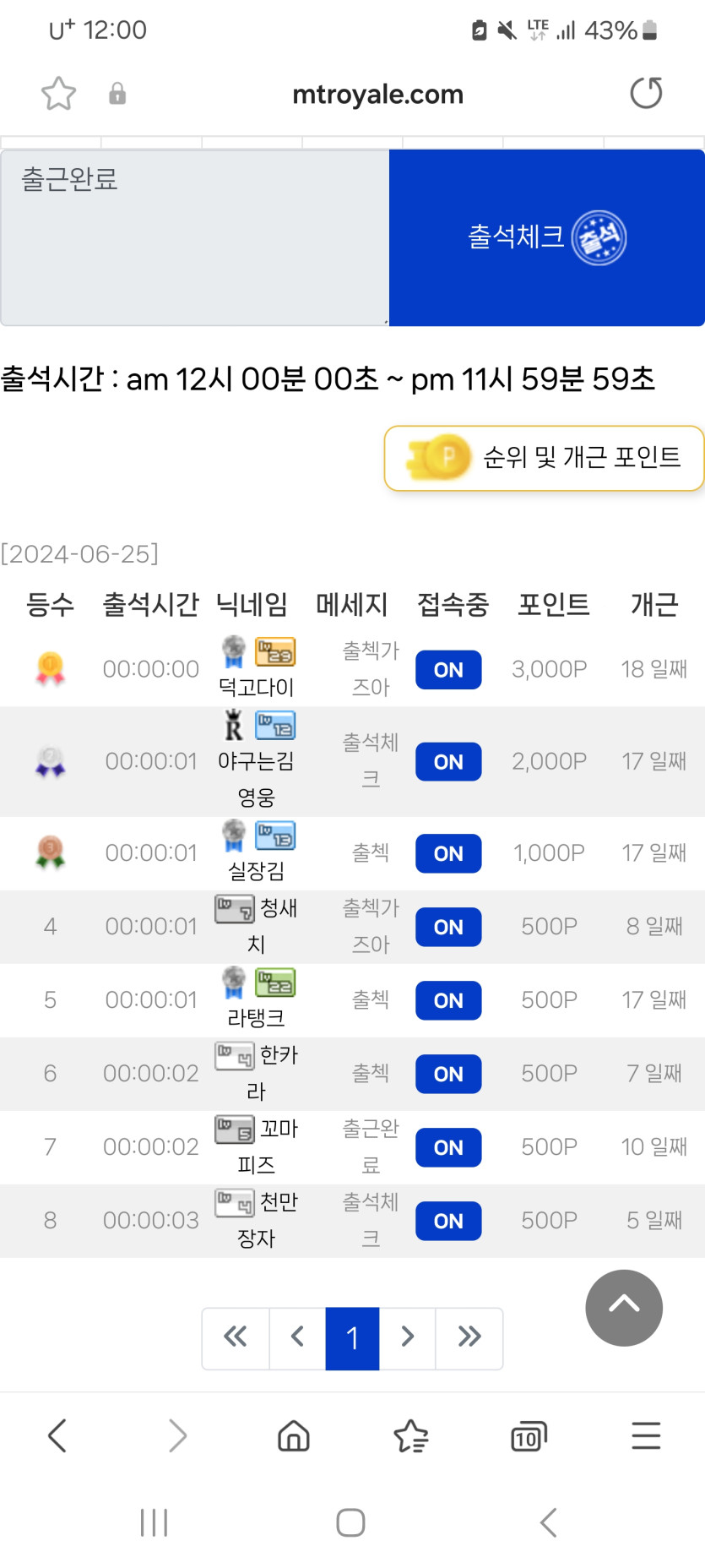The height and width of the screenshot is (1568, 705).
Task: Jump to the last page
Action: 469,1337
